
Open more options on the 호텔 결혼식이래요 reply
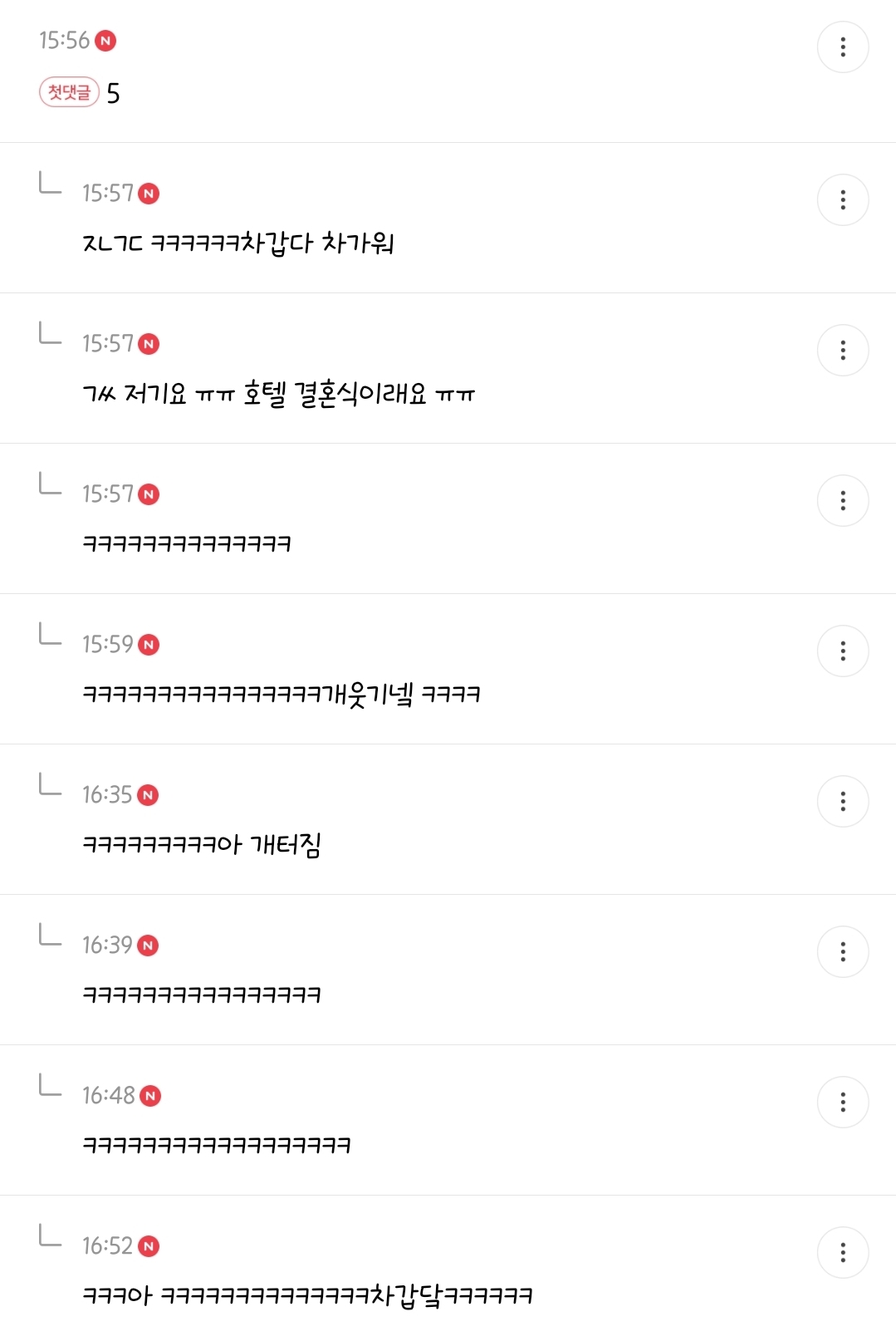(x=843, y=351)
